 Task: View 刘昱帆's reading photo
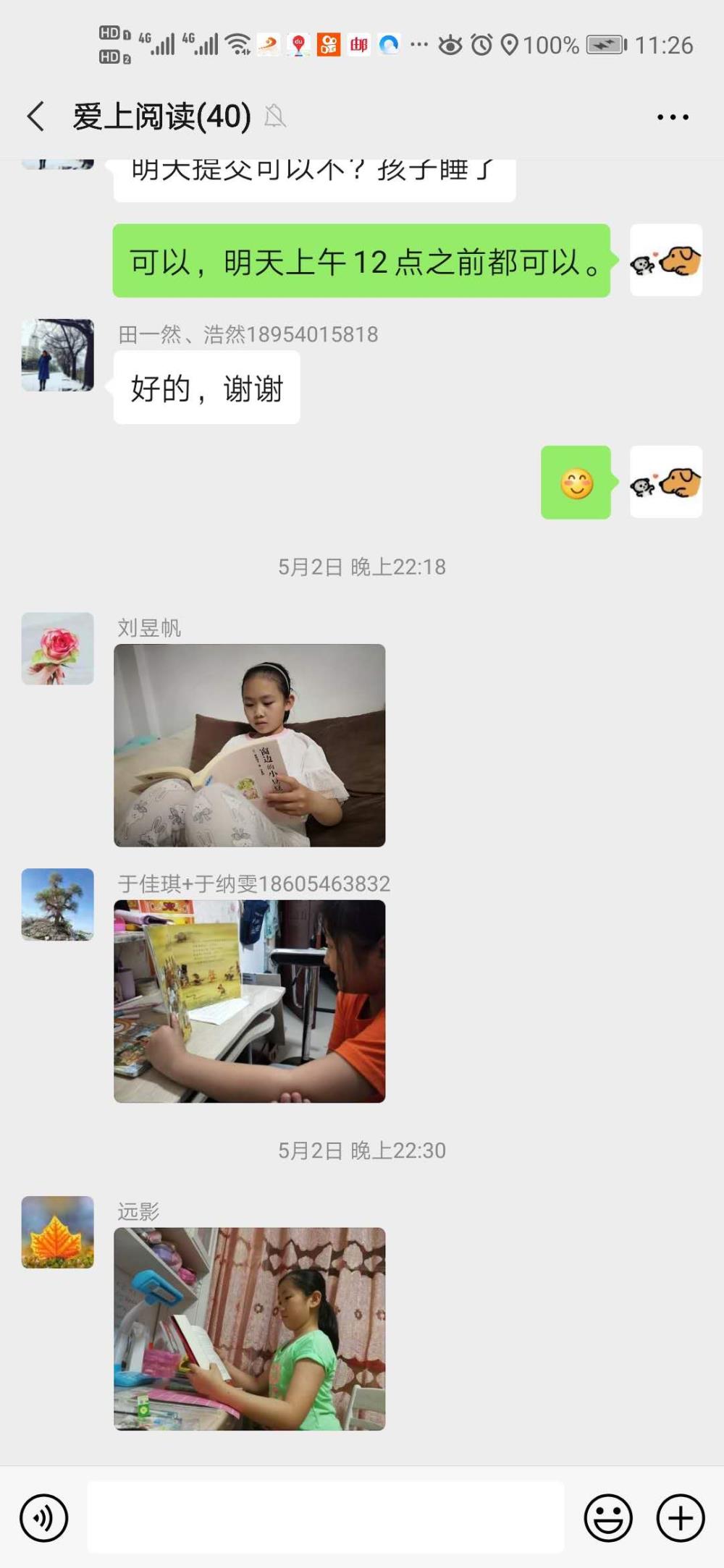pos(250,745)
